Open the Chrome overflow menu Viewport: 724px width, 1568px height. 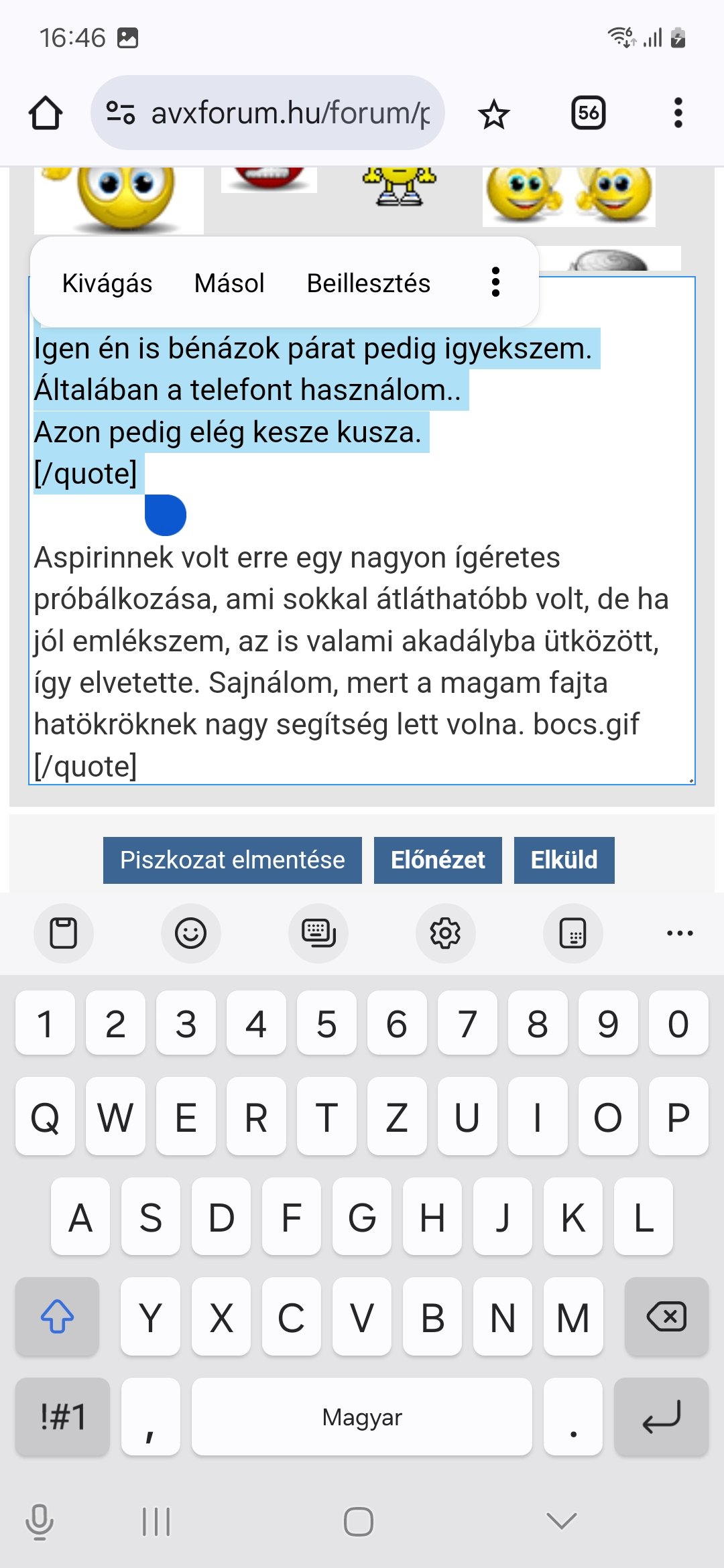[x=678, y=113]
